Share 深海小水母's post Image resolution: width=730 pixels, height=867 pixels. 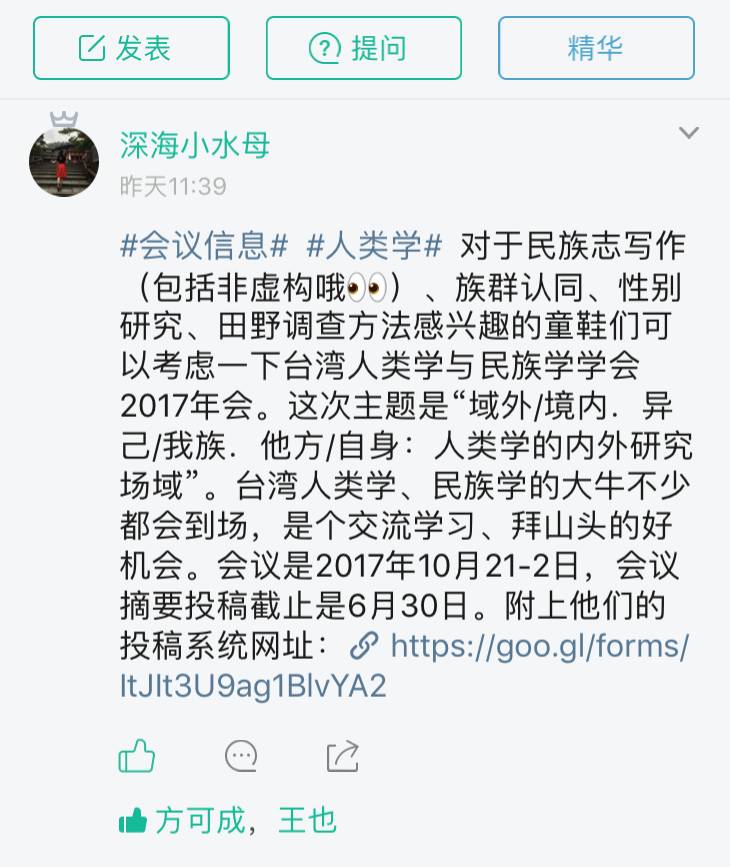pos(343,755)
